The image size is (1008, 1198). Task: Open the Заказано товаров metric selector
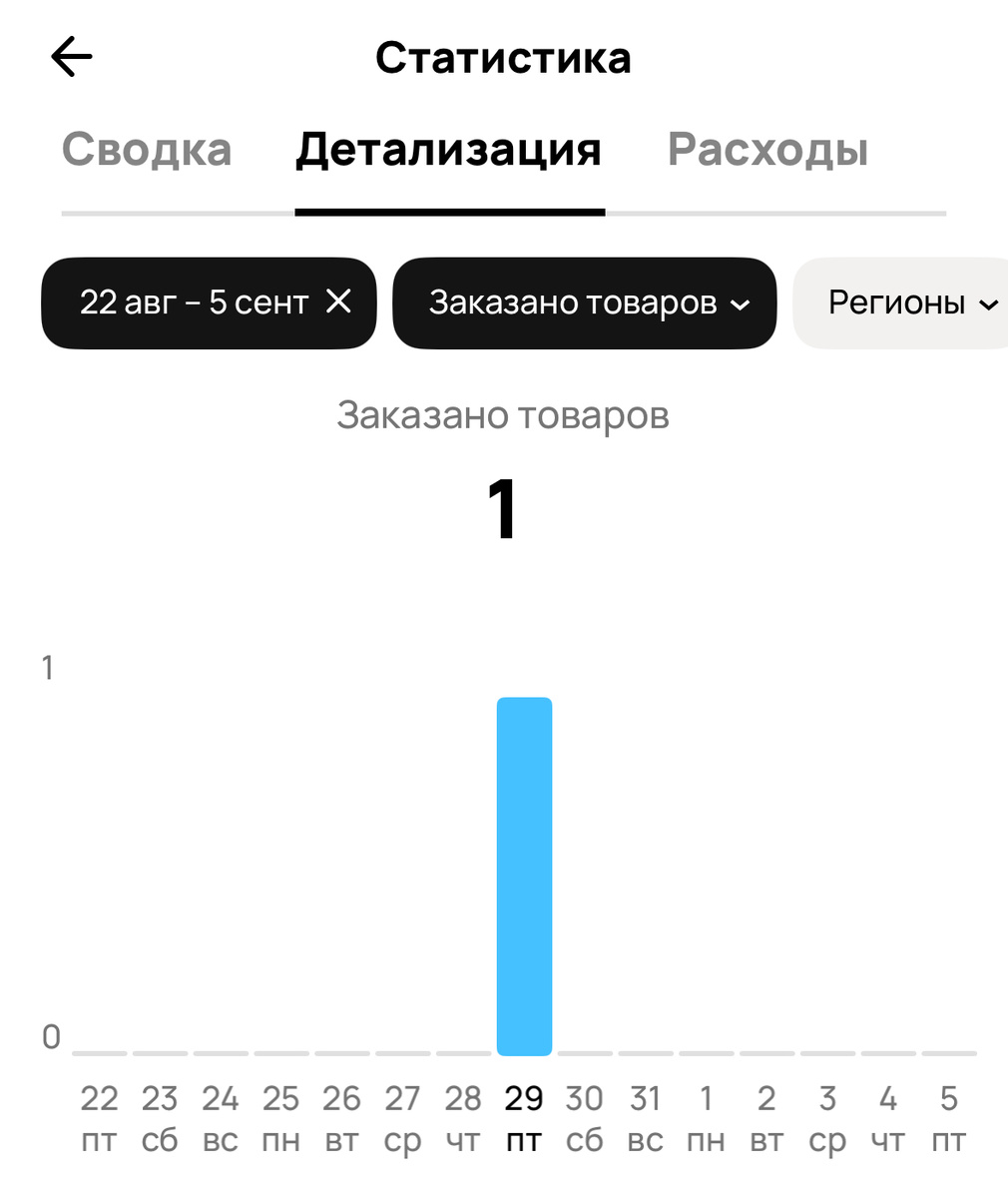(584, 302)
